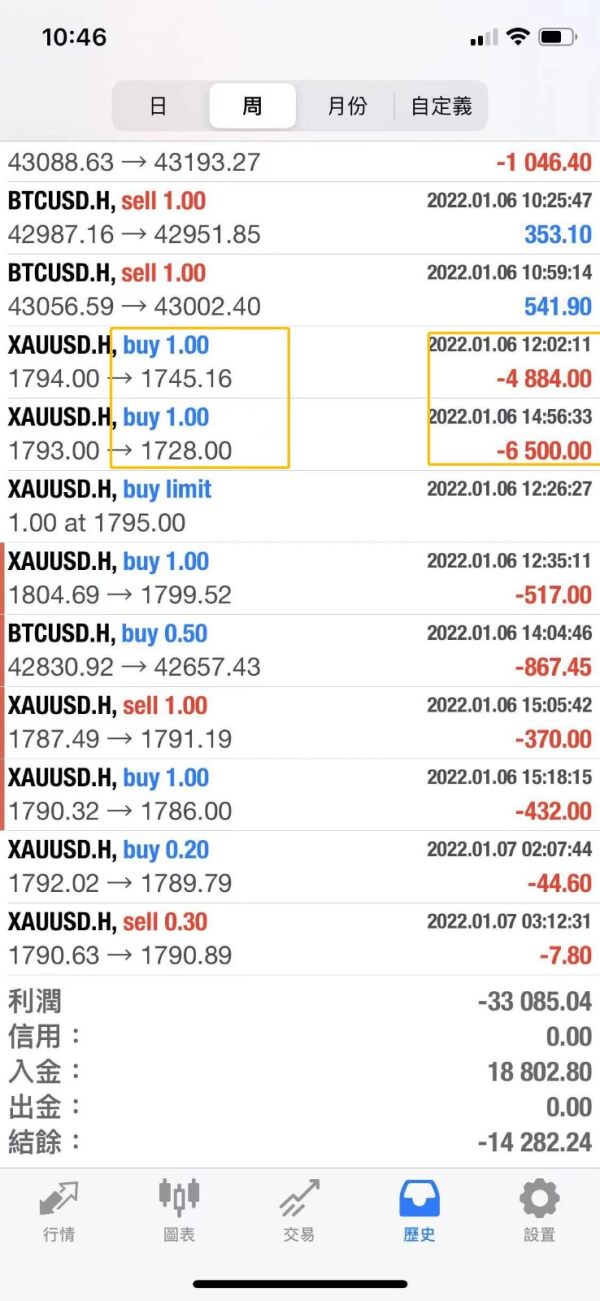
Task: Open the BTCUSD.H sell trade closed at 10:25:47
Action: pyautogui.click(x=300, y=218)
